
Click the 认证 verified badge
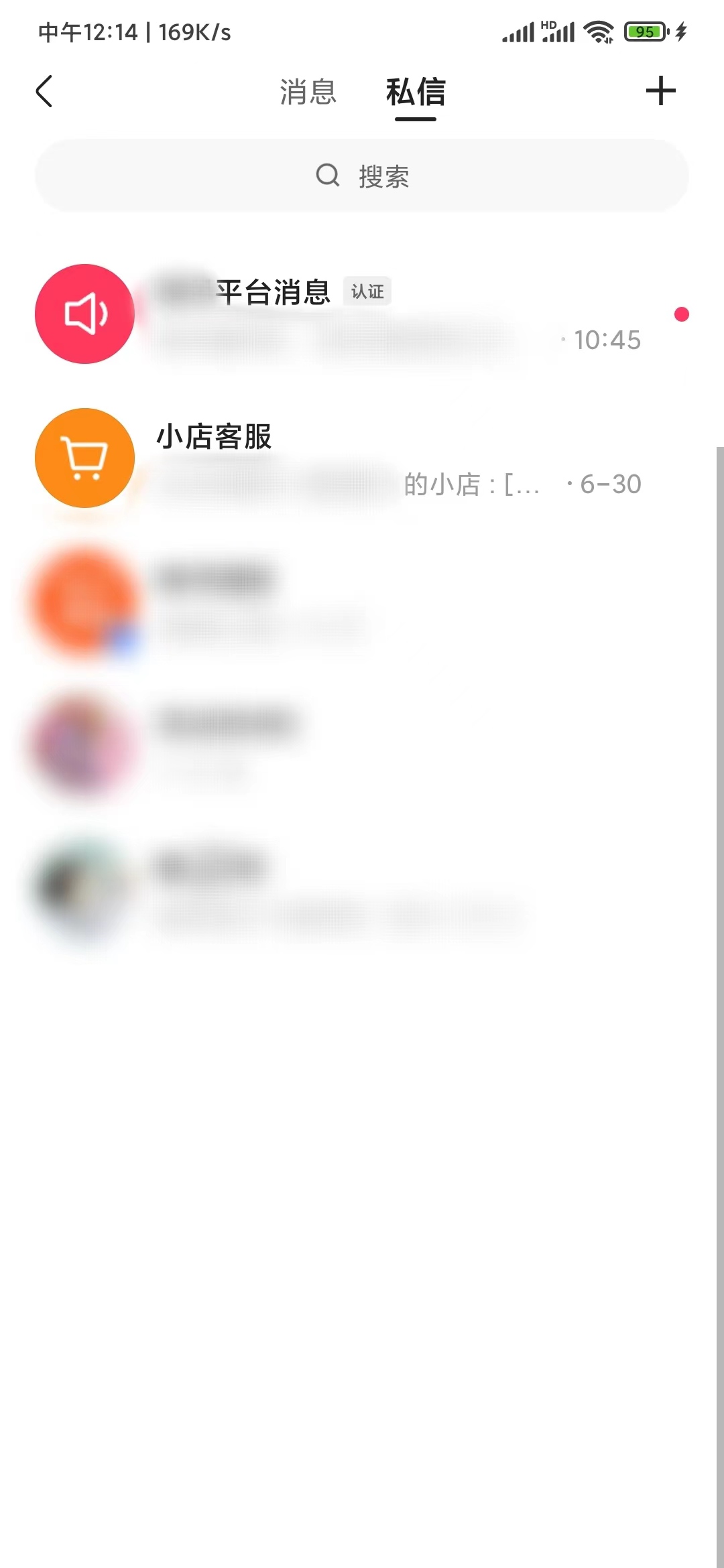click(x=367, y=291)
